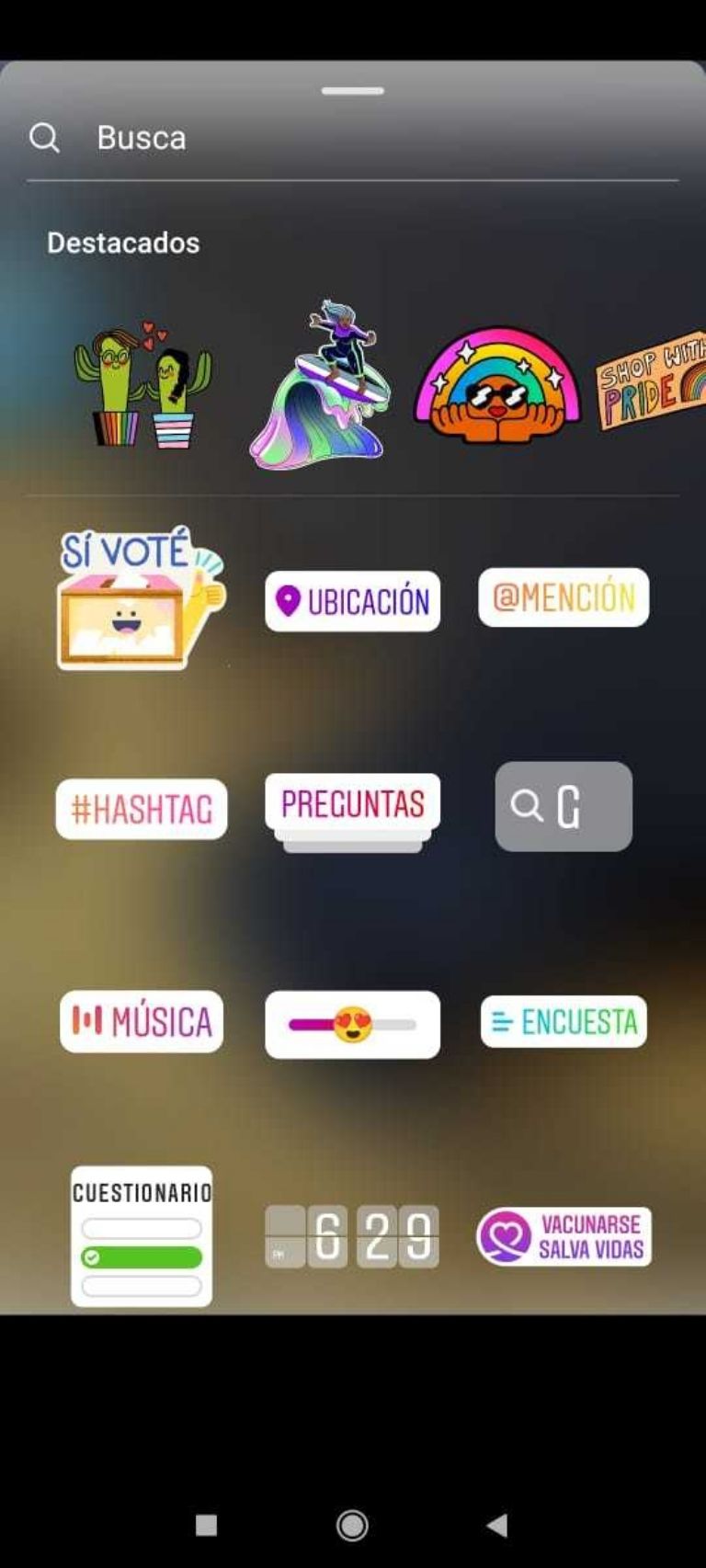
Task: Add the Shop With Pride sticker
Action: pyautogui.click(x=652, y=380)
